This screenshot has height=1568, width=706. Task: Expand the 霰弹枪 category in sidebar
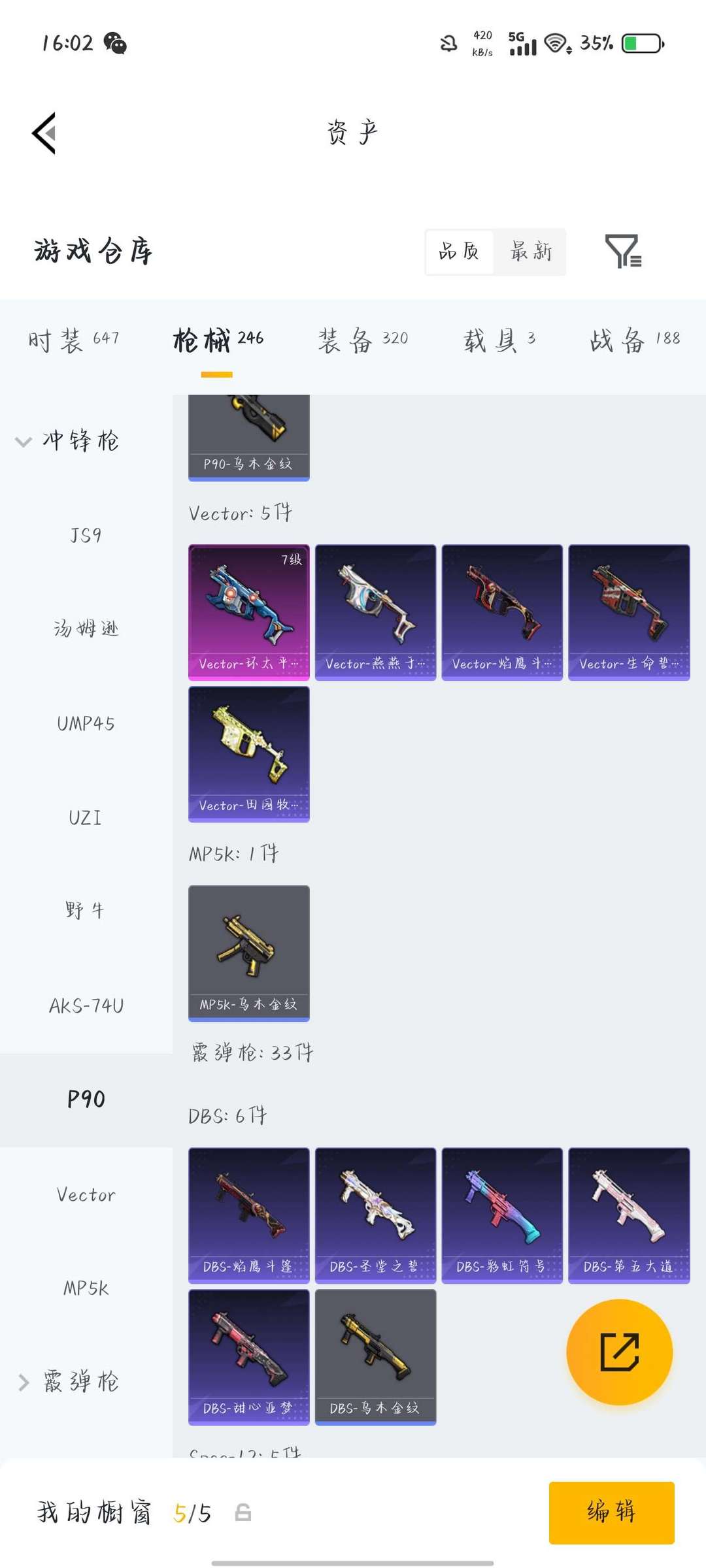(x=68, y=1382)
